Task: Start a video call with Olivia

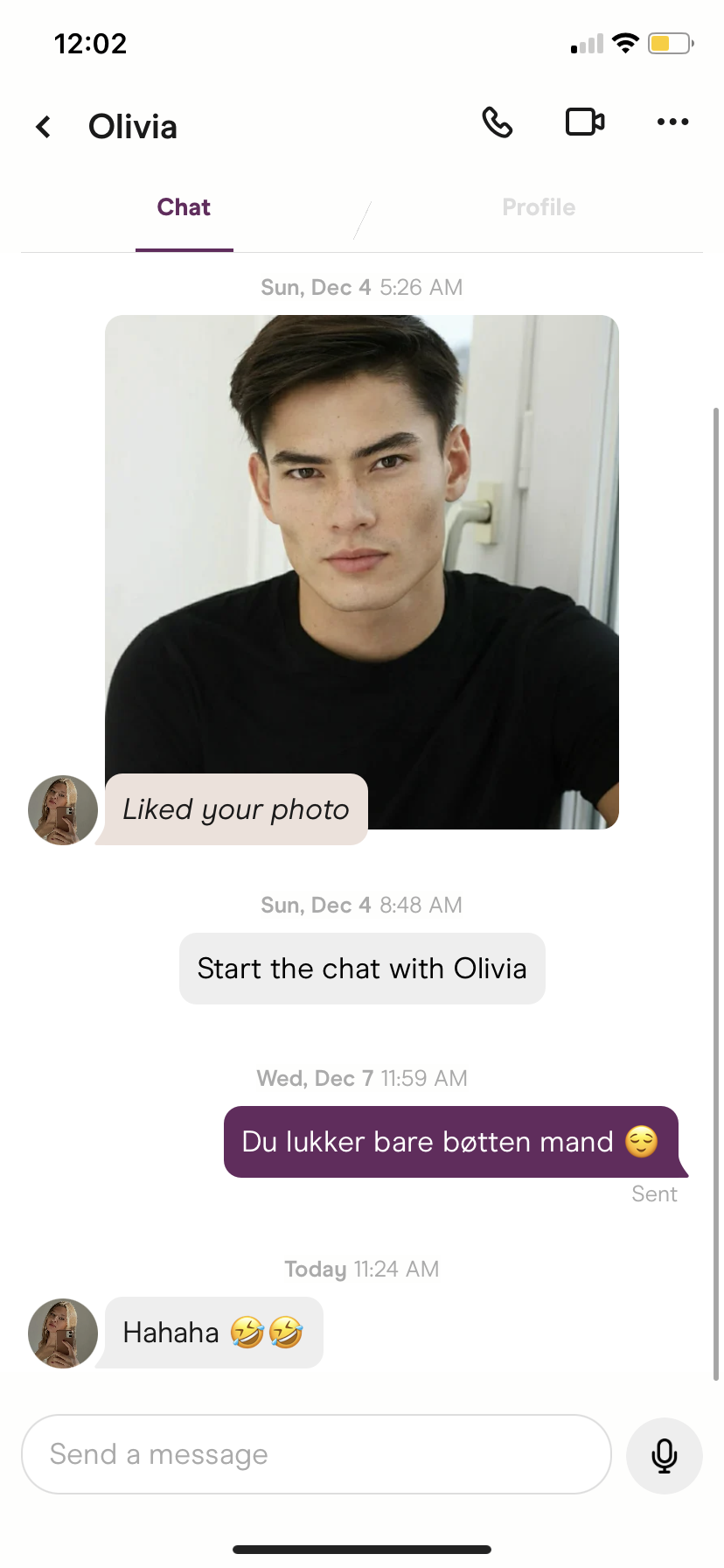Action: pos(585,122)
